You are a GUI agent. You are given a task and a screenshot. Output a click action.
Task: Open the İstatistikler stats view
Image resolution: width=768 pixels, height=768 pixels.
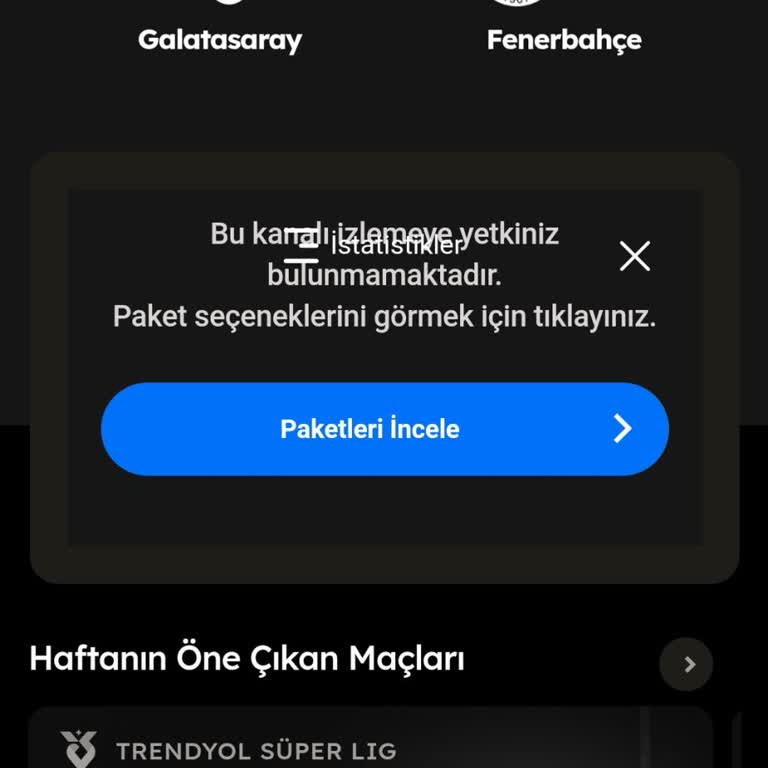click(375, 245)
